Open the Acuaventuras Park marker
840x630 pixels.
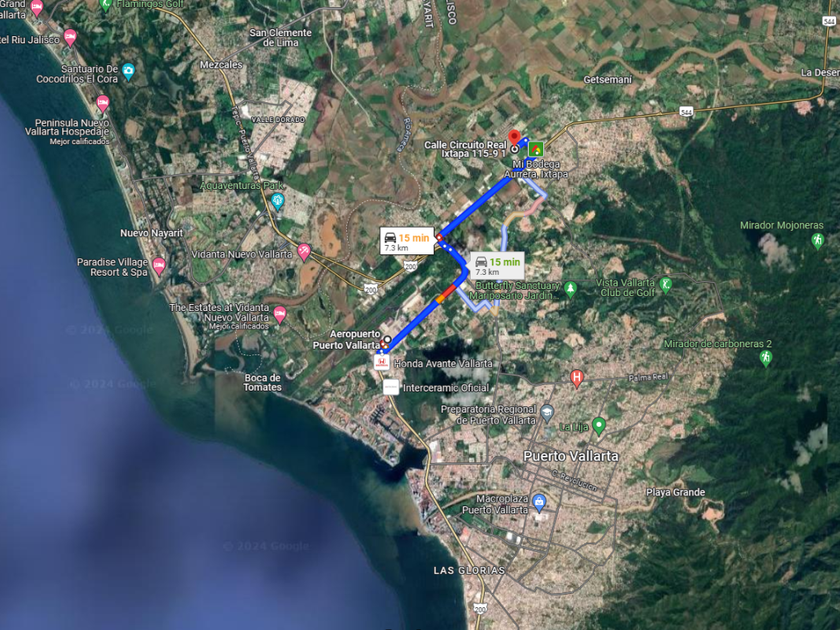pos(277,202)
